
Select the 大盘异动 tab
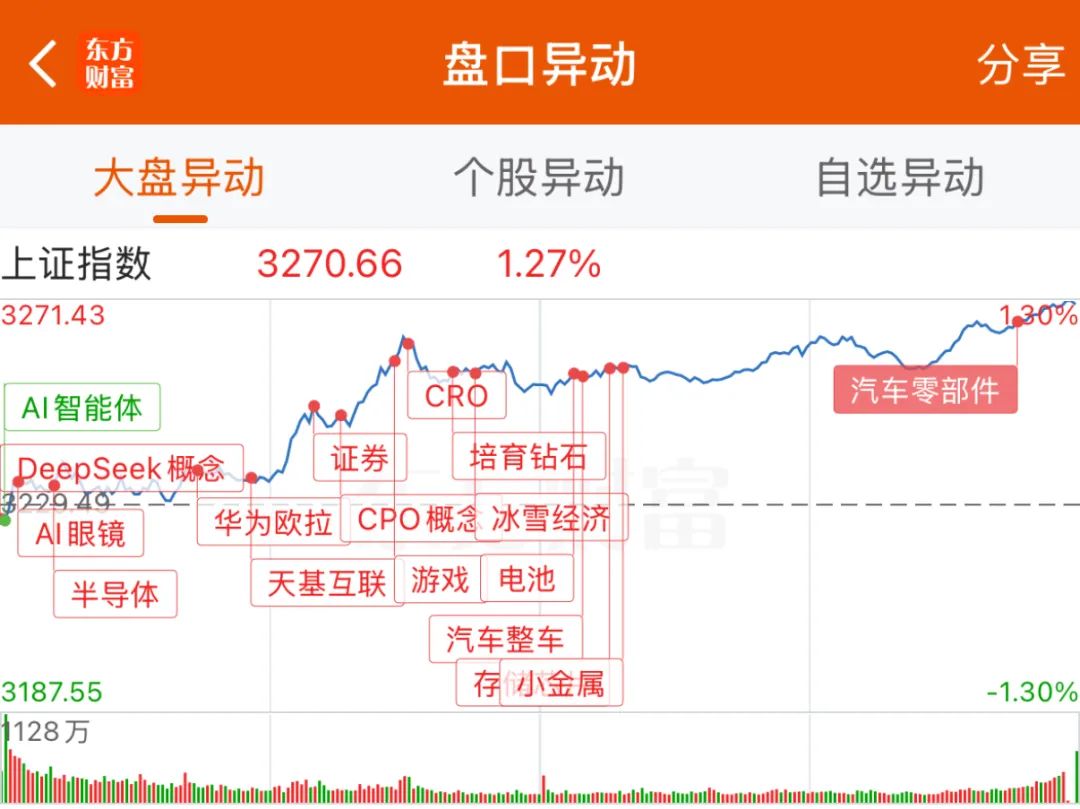179,178
